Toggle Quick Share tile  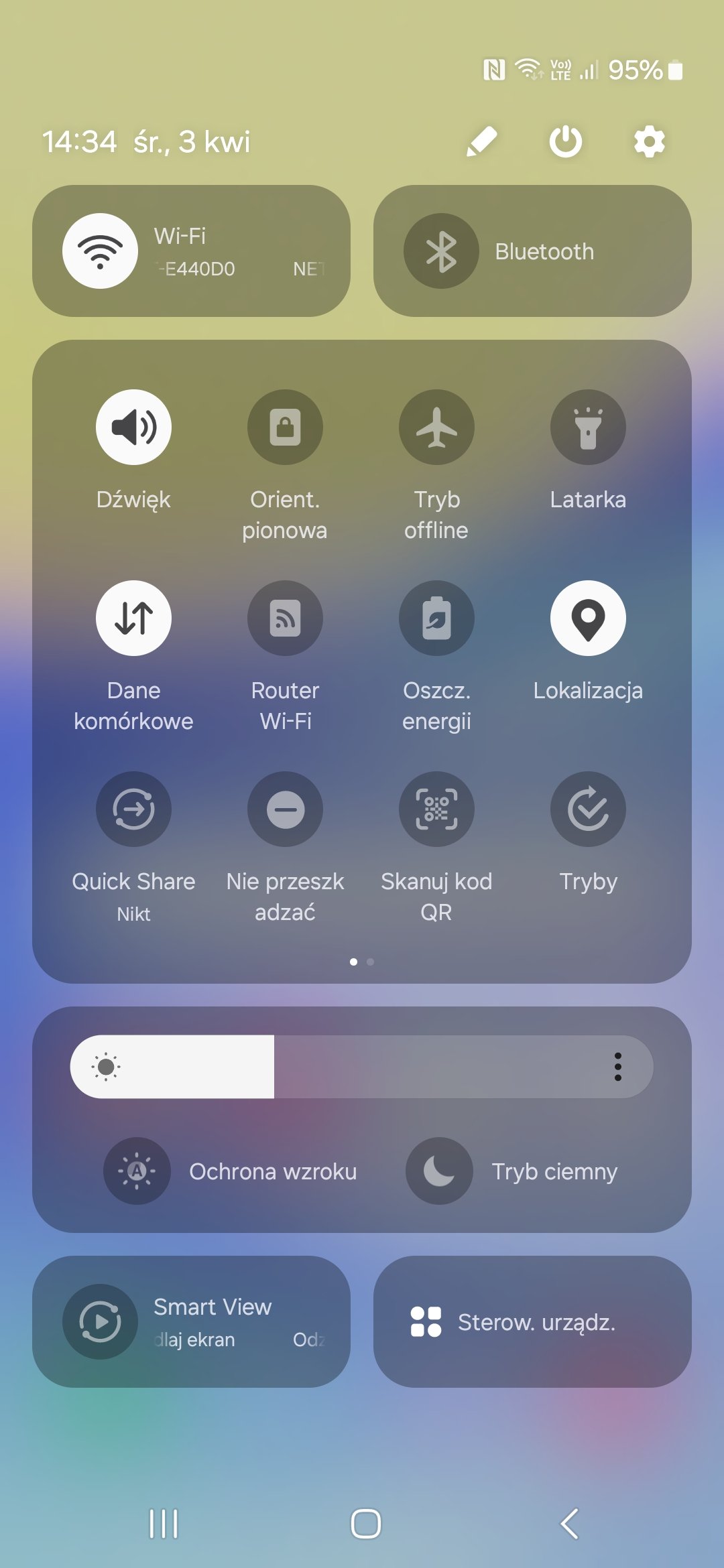[133, 809]
